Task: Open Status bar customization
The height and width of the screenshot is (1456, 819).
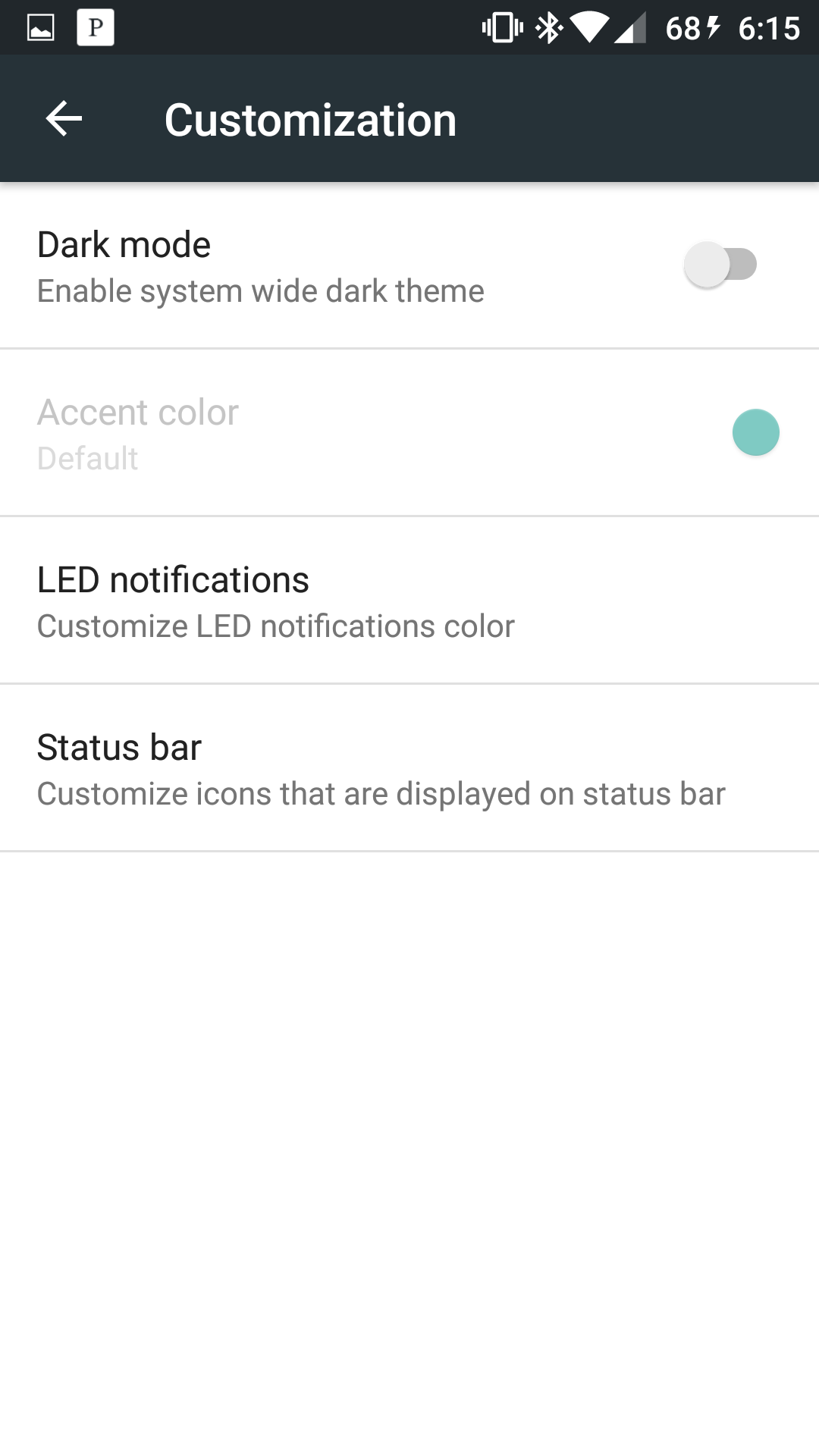Action: point(409,768)
